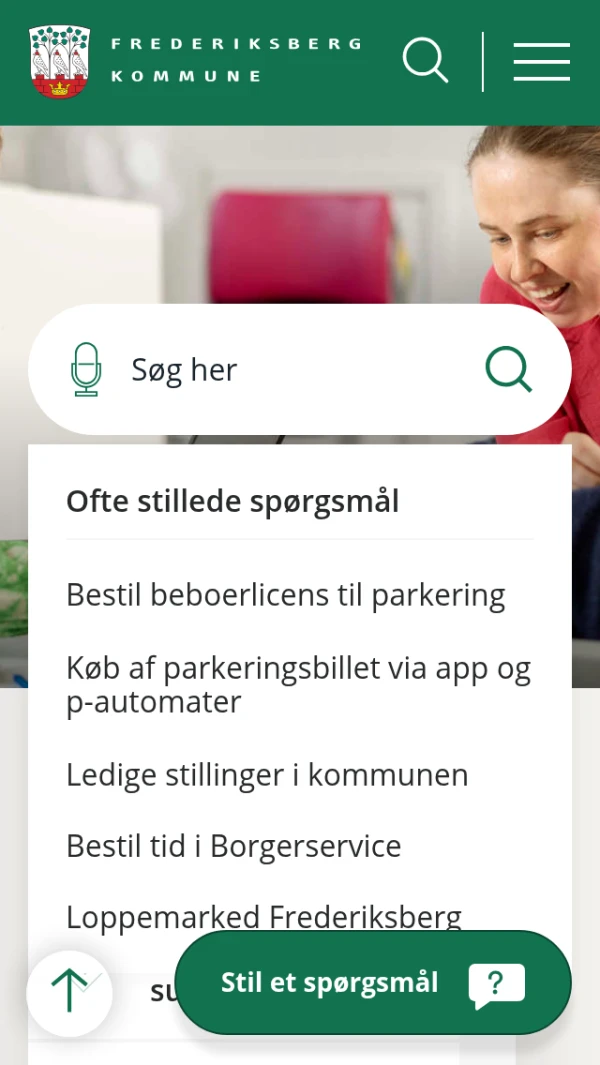View 'Ledige stillinger i kommunen'
The height and width of the screenshot is (1065, 600).
click(267, 775)
